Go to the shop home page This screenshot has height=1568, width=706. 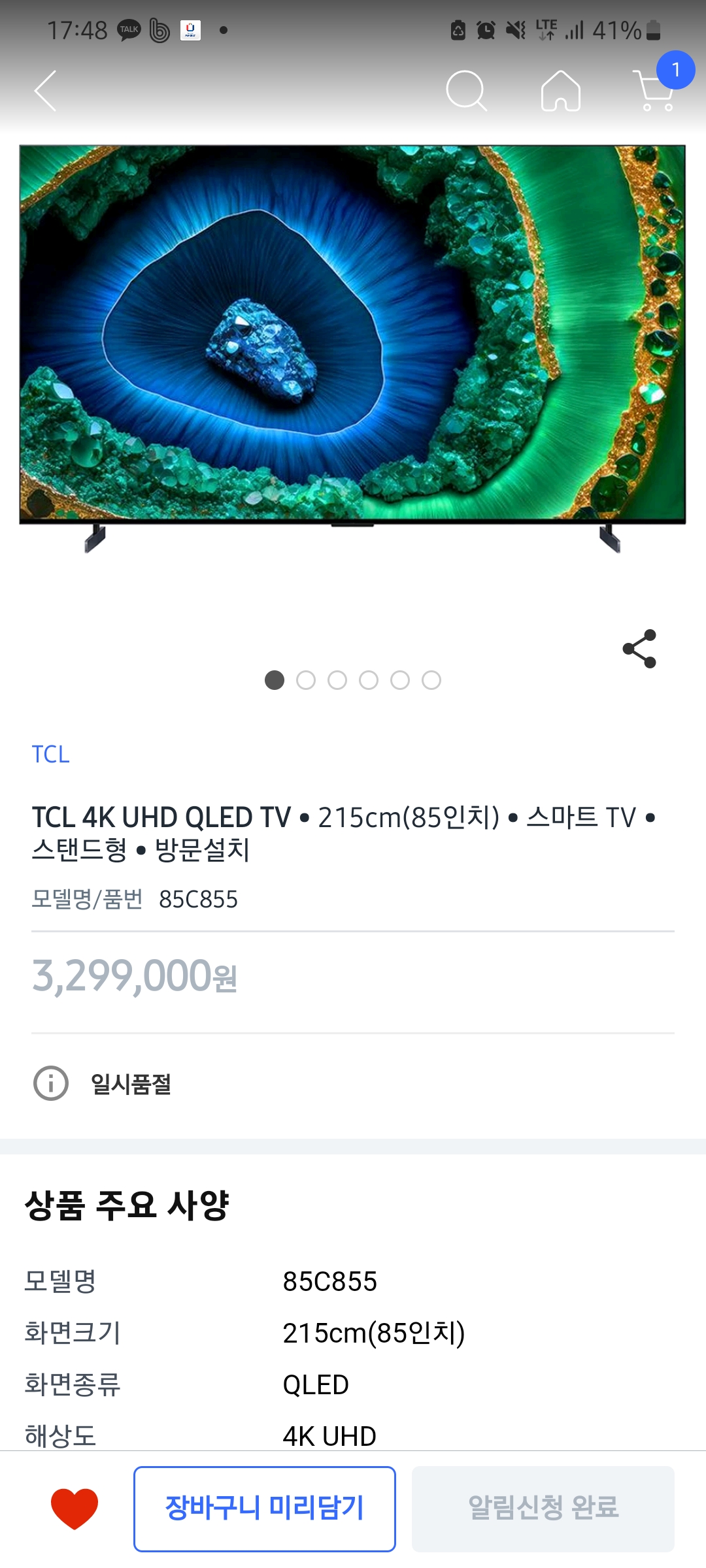pos(561,91)
